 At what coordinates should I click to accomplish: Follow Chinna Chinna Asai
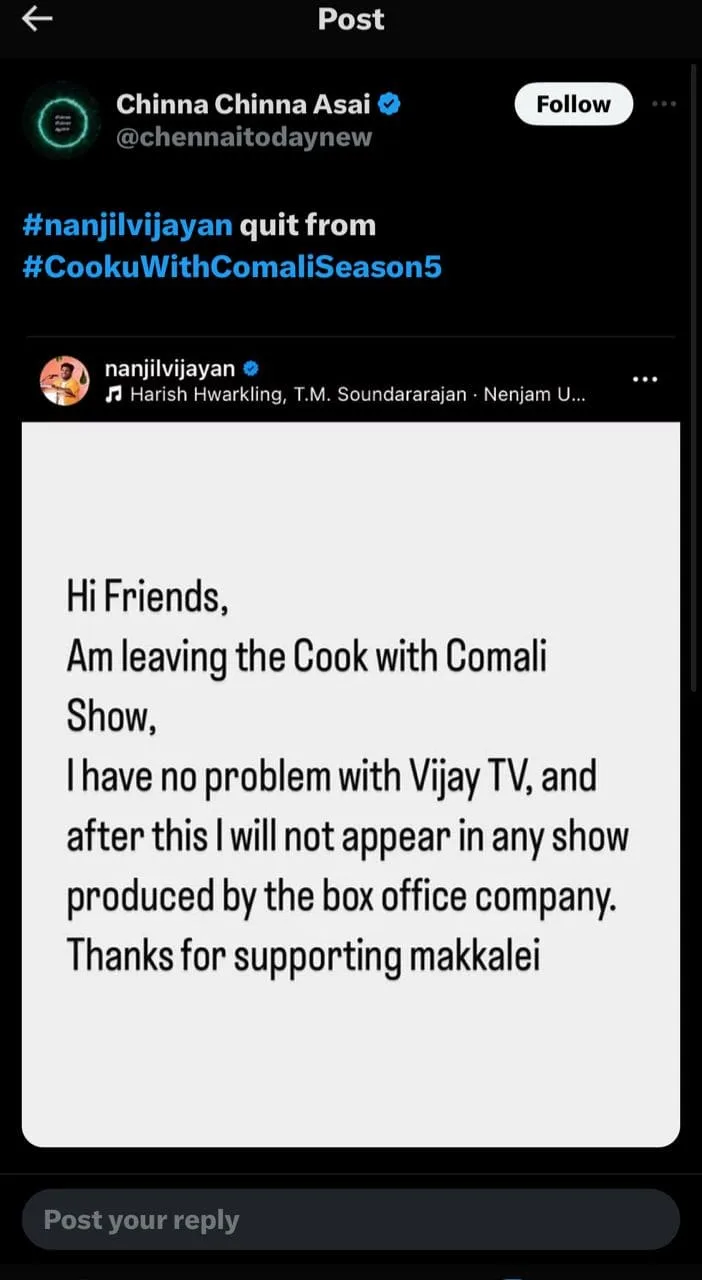[573, 105]
